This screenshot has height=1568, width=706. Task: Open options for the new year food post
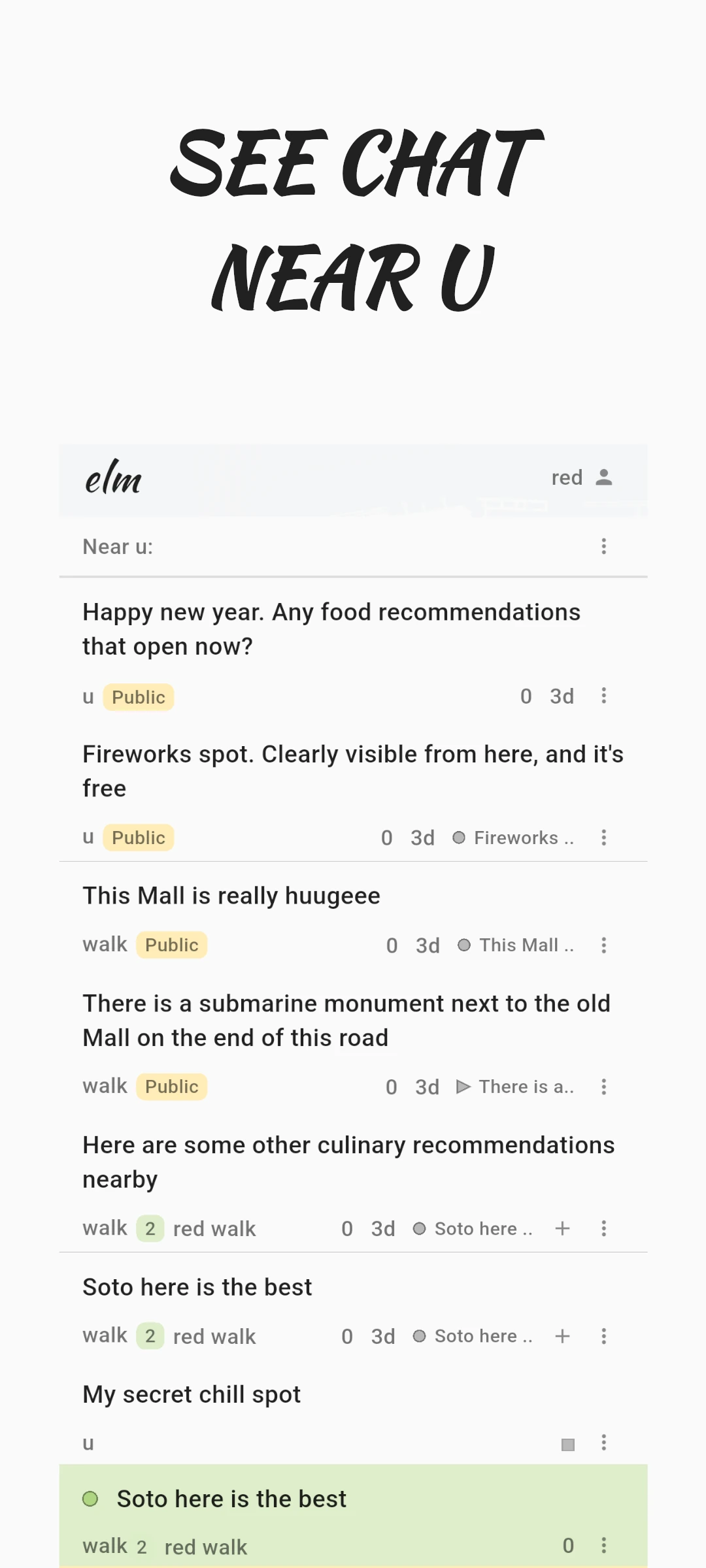click(x=603, y=696)
